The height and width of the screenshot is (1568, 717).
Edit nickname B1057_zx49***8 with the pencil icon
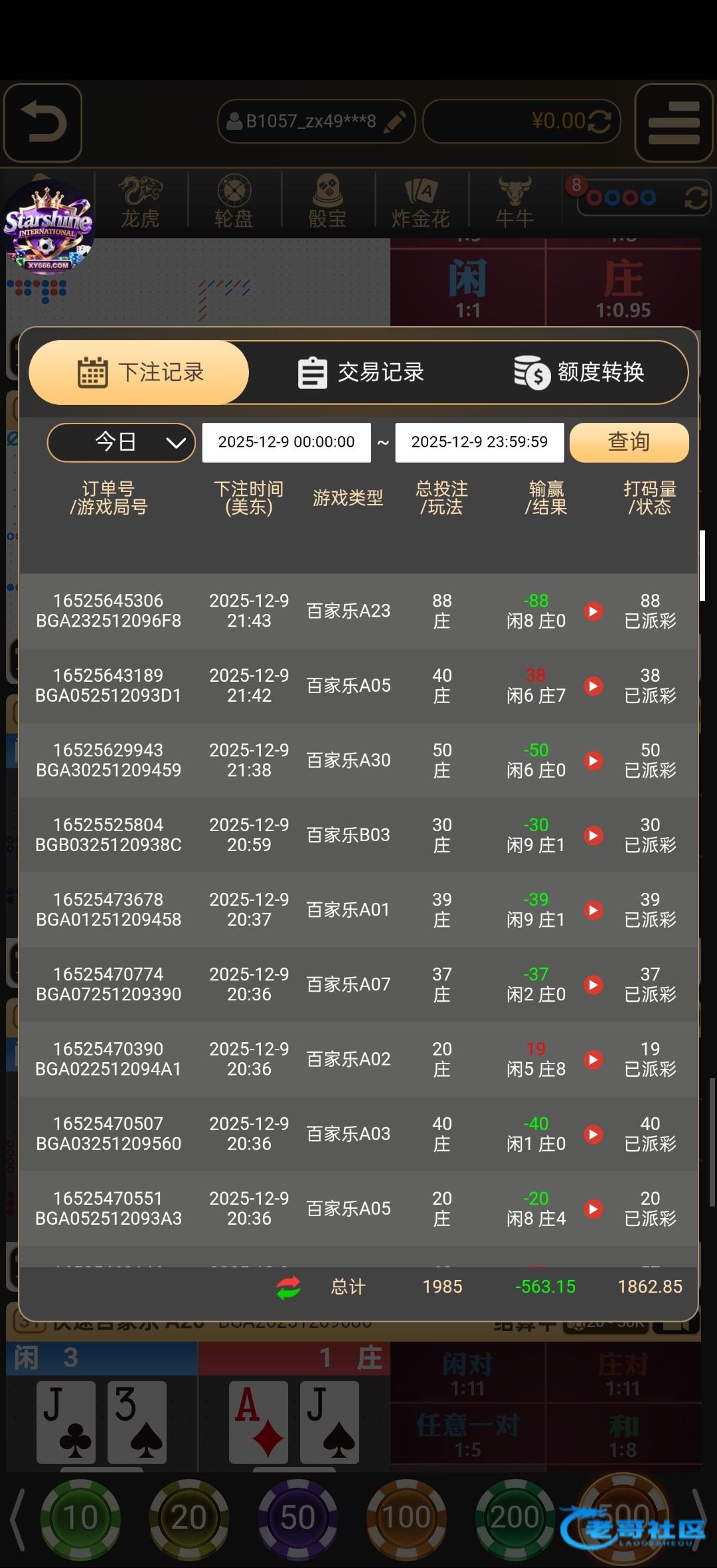395,121
